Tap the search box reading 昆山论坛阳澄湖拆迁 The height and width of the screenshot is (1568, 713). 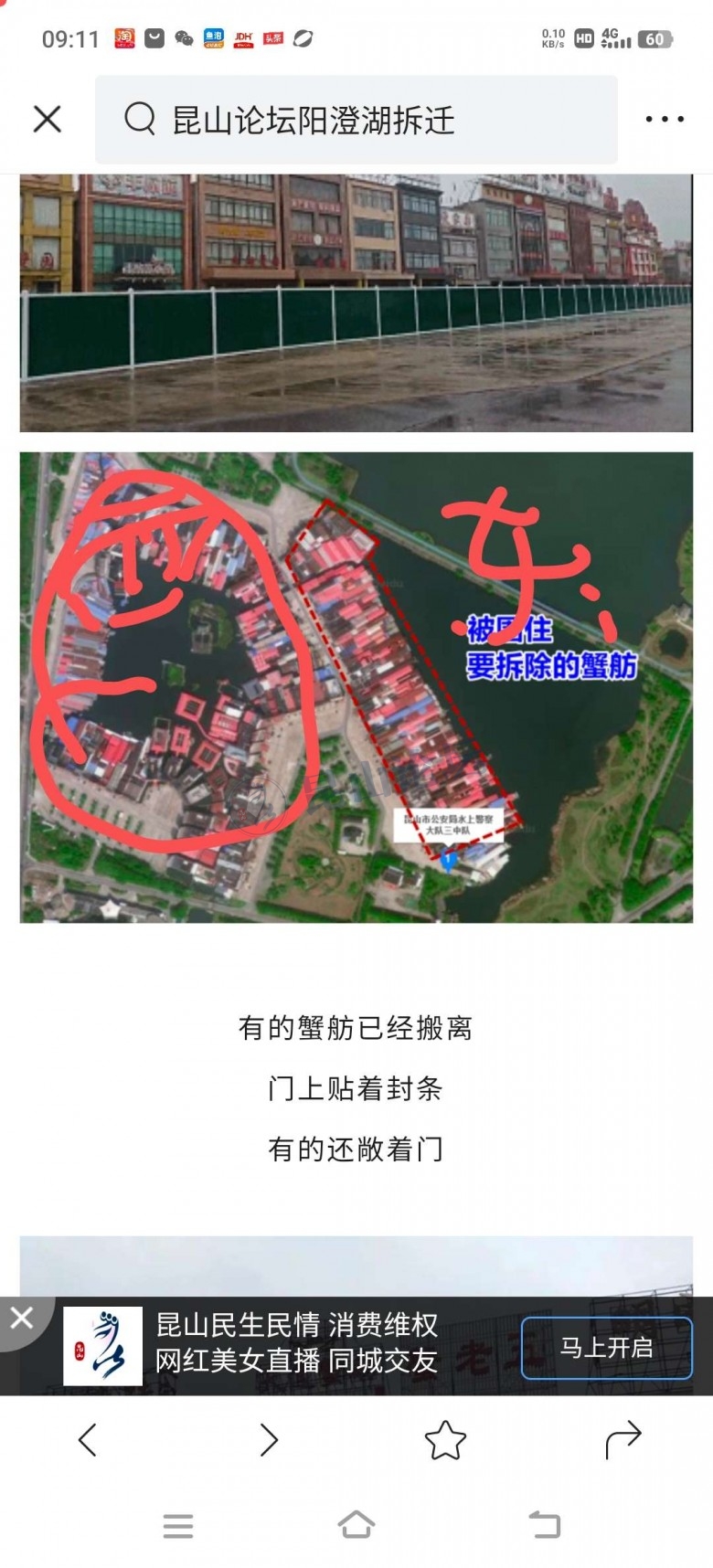(x=356, y=120)
